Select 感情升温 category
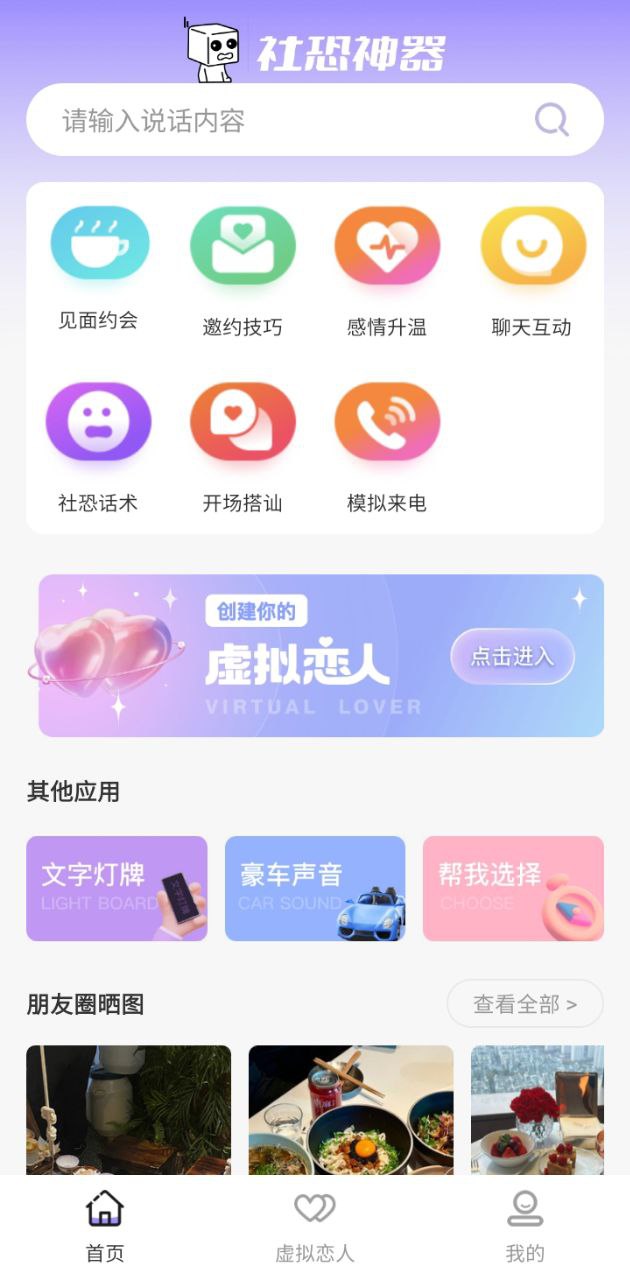 coord(387,247)
